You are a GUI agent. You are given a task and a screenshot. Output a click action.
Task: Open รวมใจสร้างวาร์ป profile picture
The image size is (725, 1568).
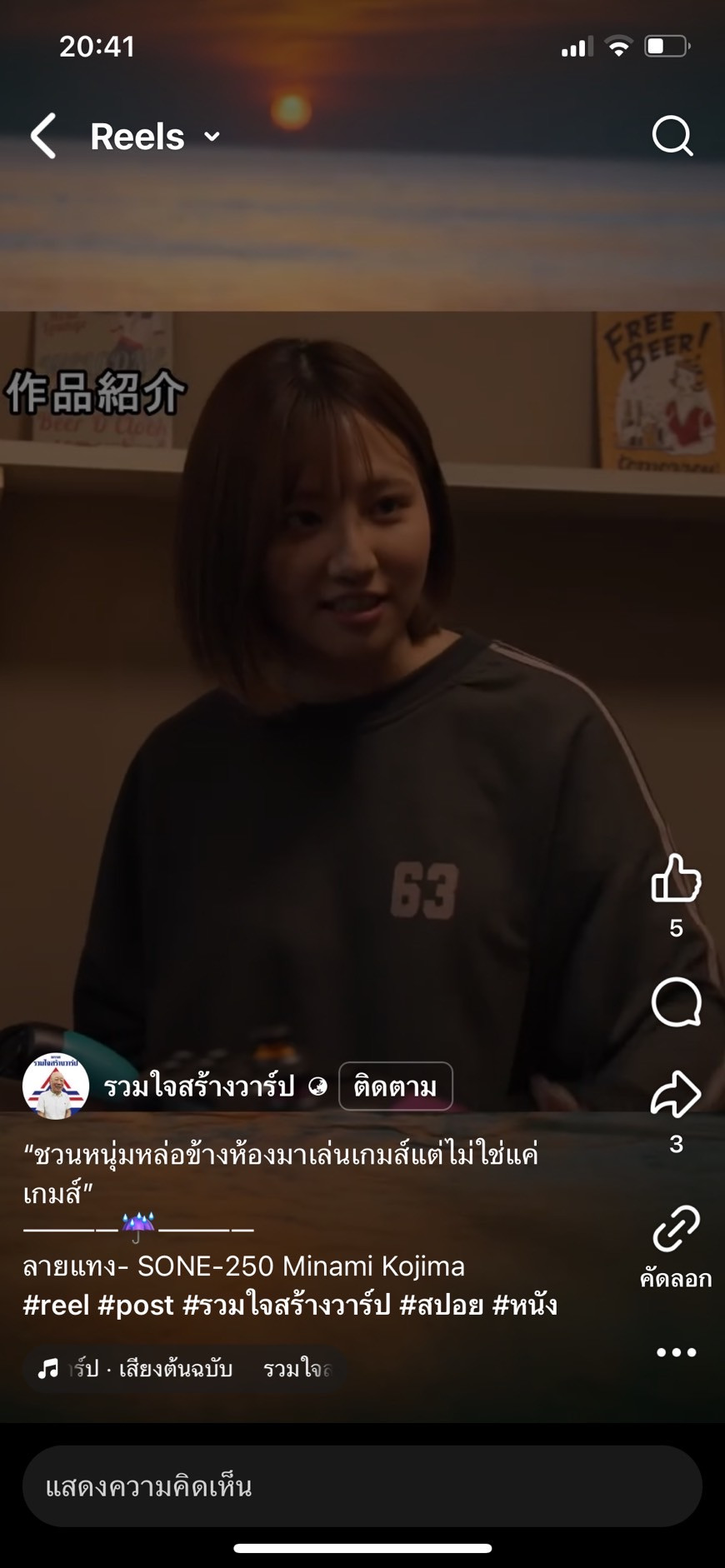[x=56, y=1086]
